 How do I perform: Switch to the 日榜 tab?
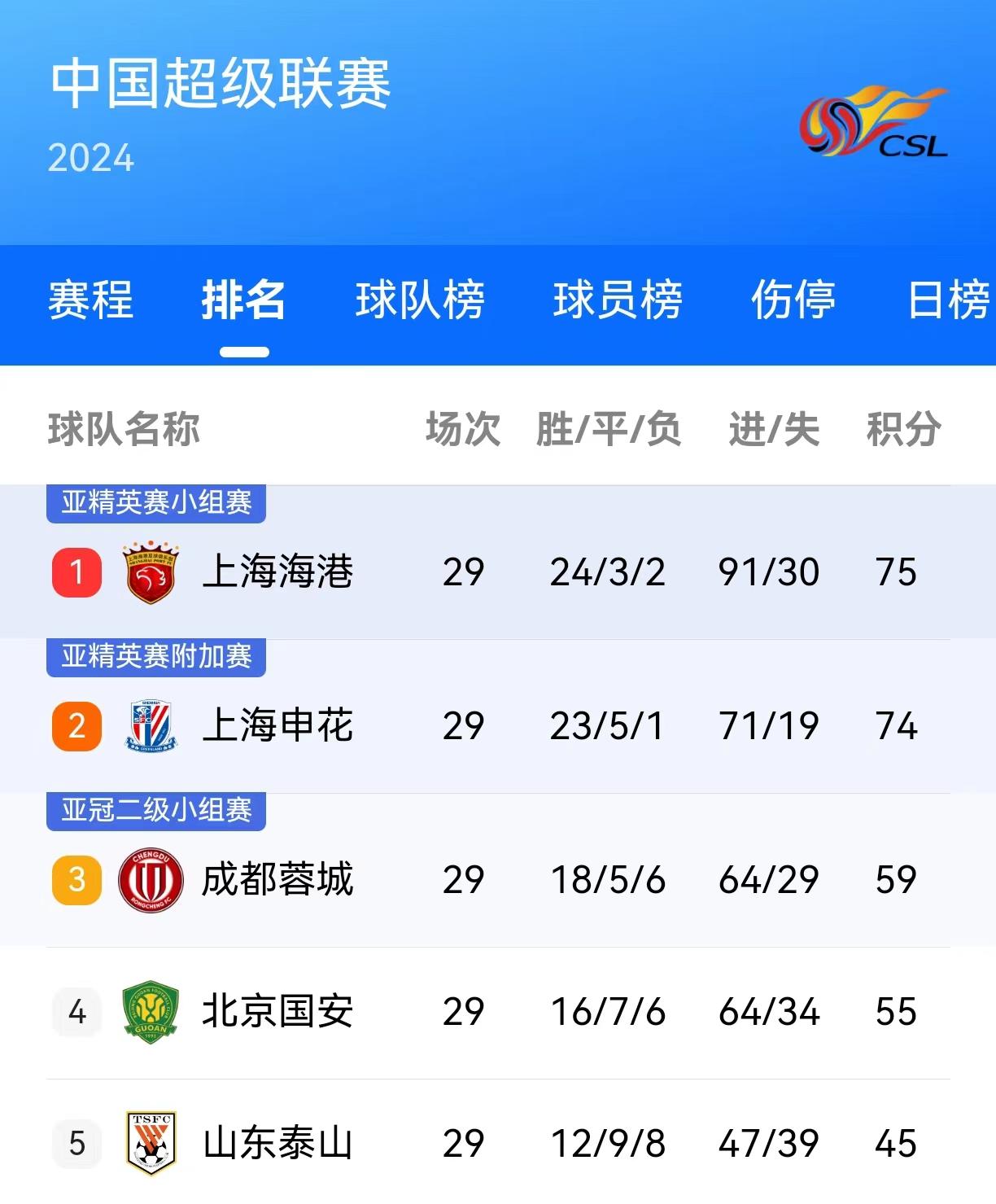coord(948,300)
